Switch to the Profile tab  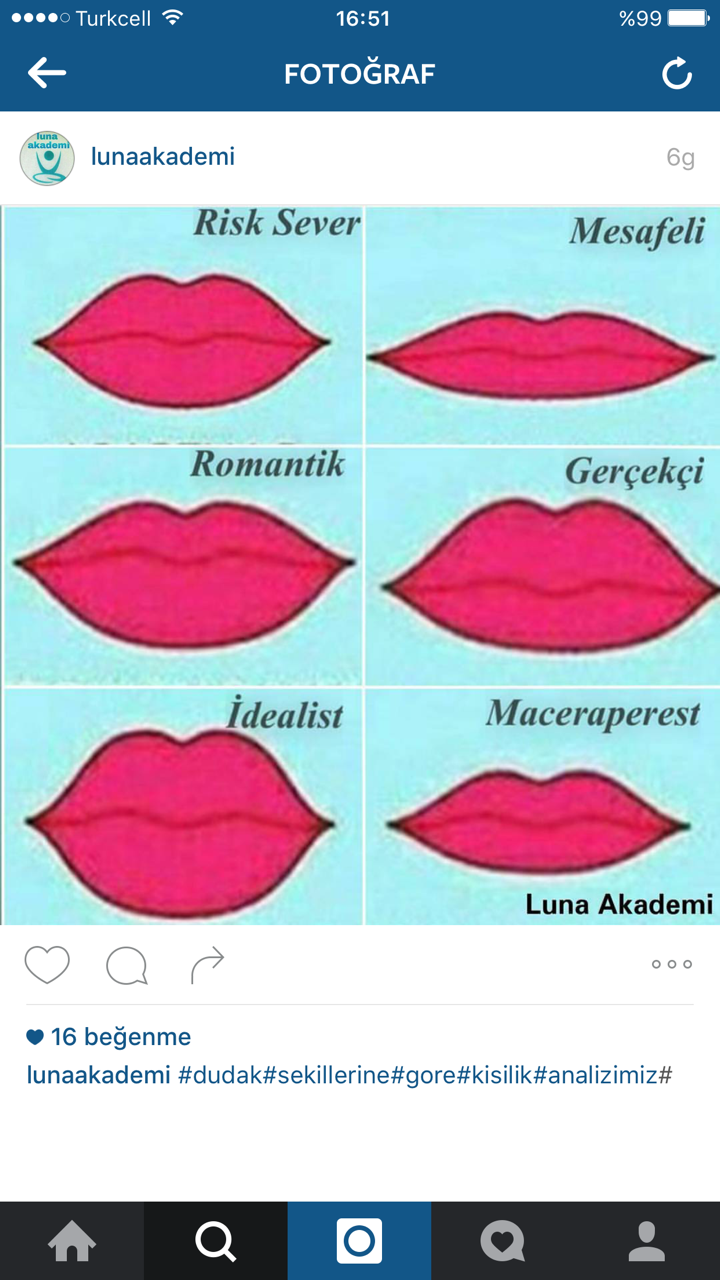pyautogui.click(x=647, y=1242)
